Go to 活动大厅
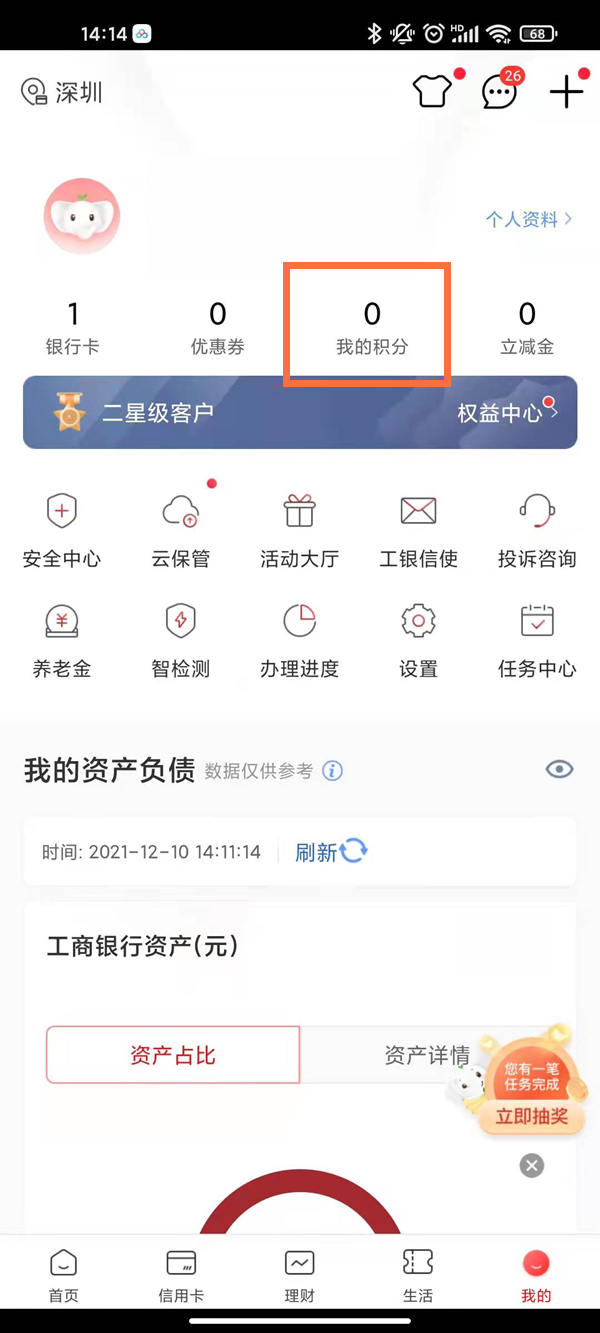Screen dimensions: 600x1333 click(299, 528)
